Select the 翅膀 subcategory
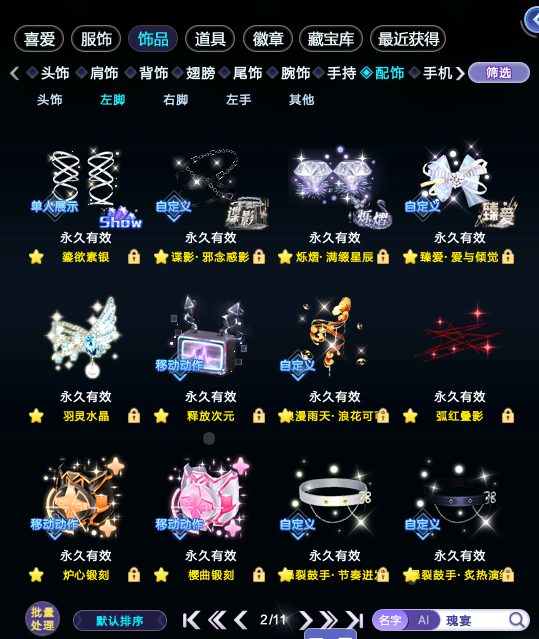 click(200, 73)
